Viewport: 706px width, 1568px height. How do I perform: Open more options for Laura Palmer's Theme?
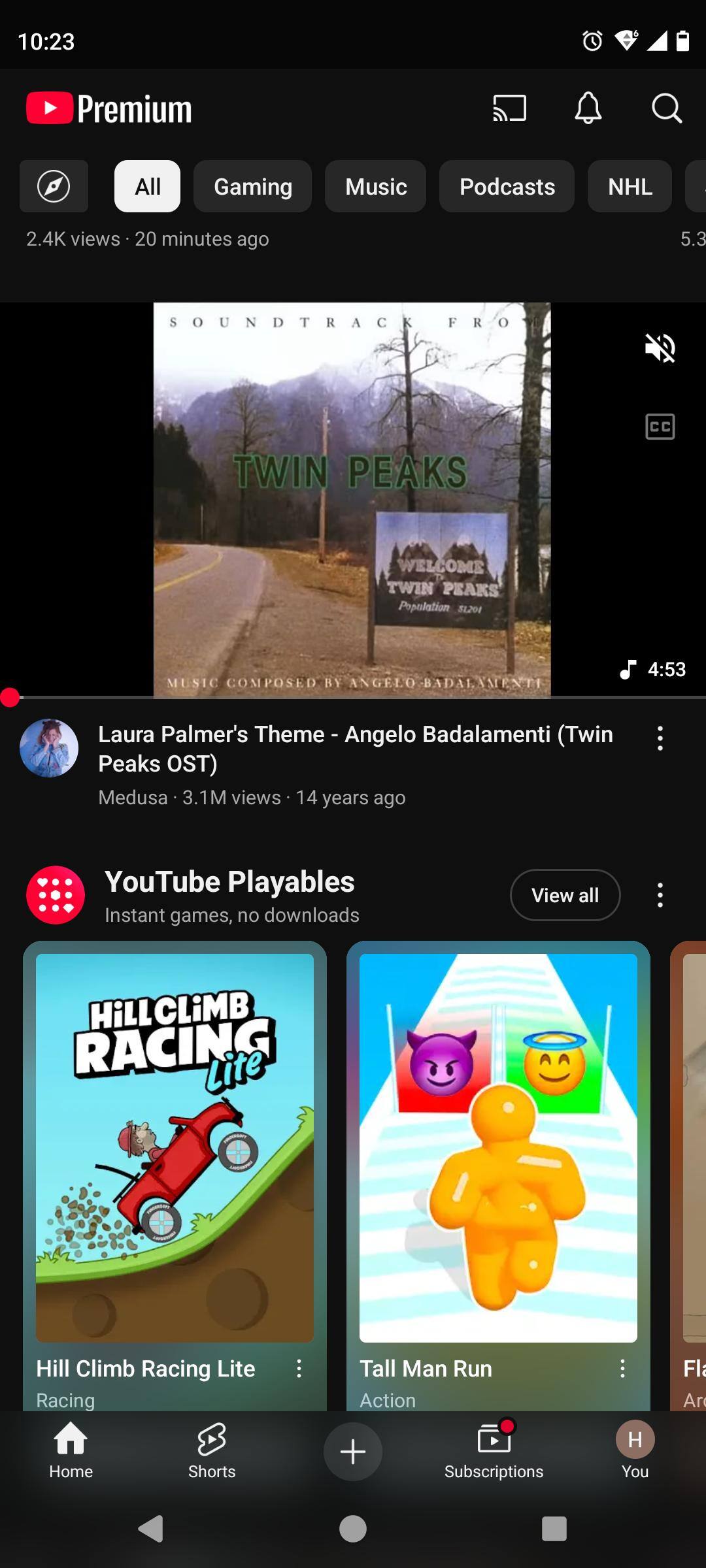660,739
